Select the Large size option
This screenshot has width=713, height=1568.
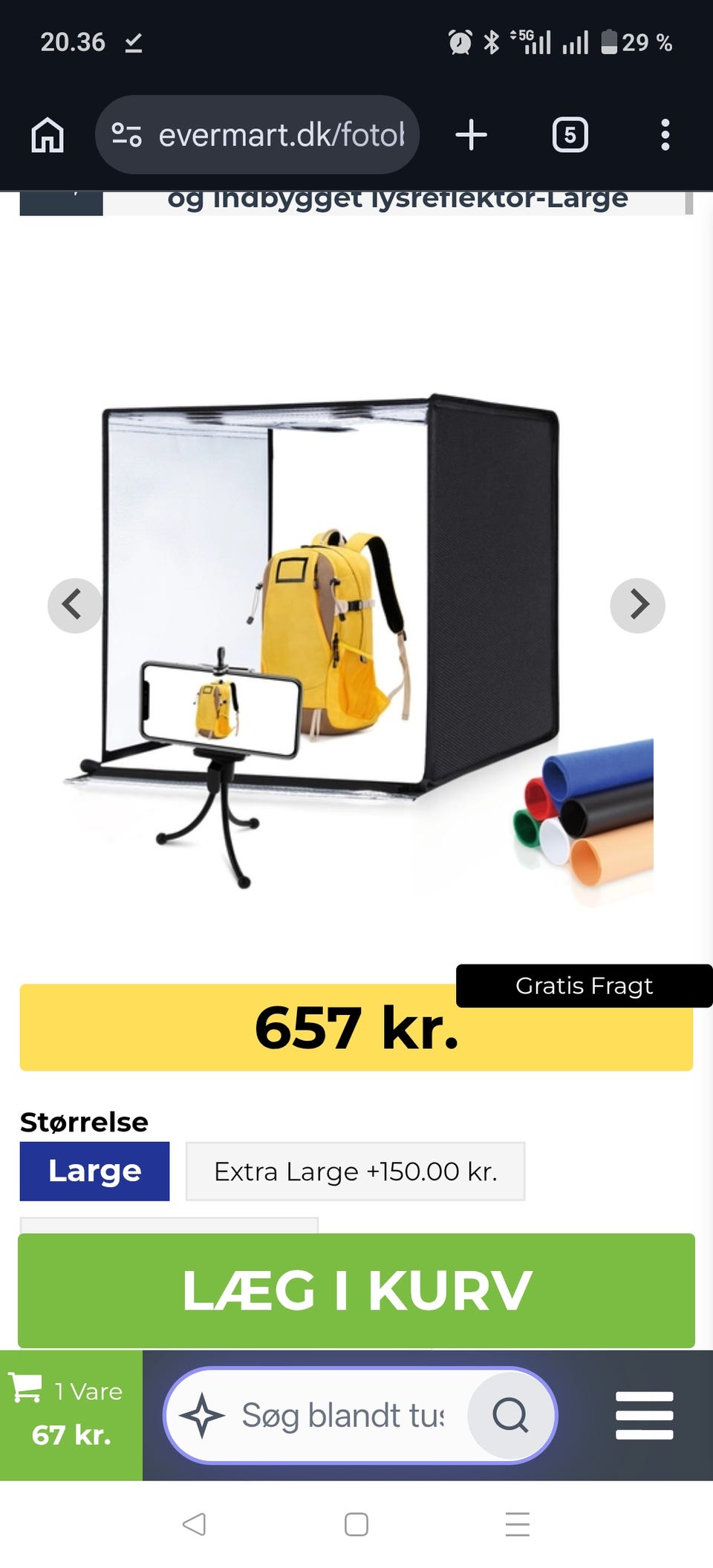(94, 1172)
